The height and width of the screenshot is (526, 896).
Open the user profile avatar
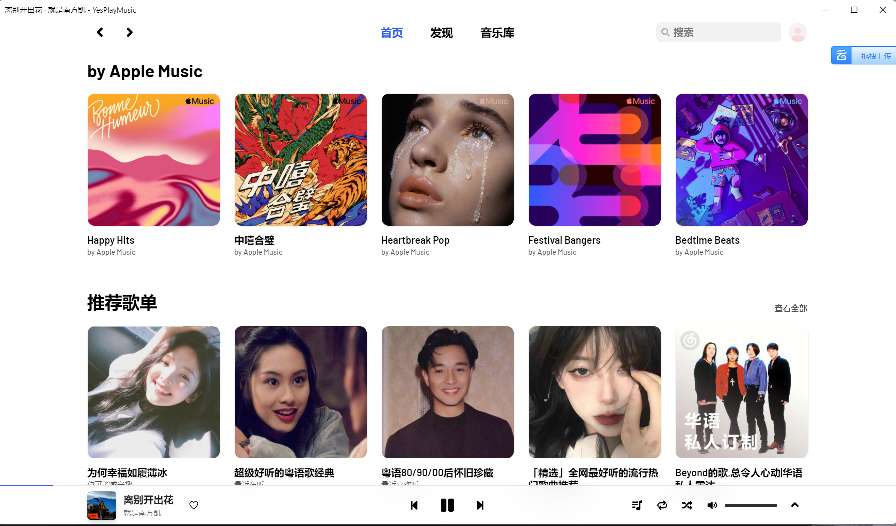(x=797, y=32)
